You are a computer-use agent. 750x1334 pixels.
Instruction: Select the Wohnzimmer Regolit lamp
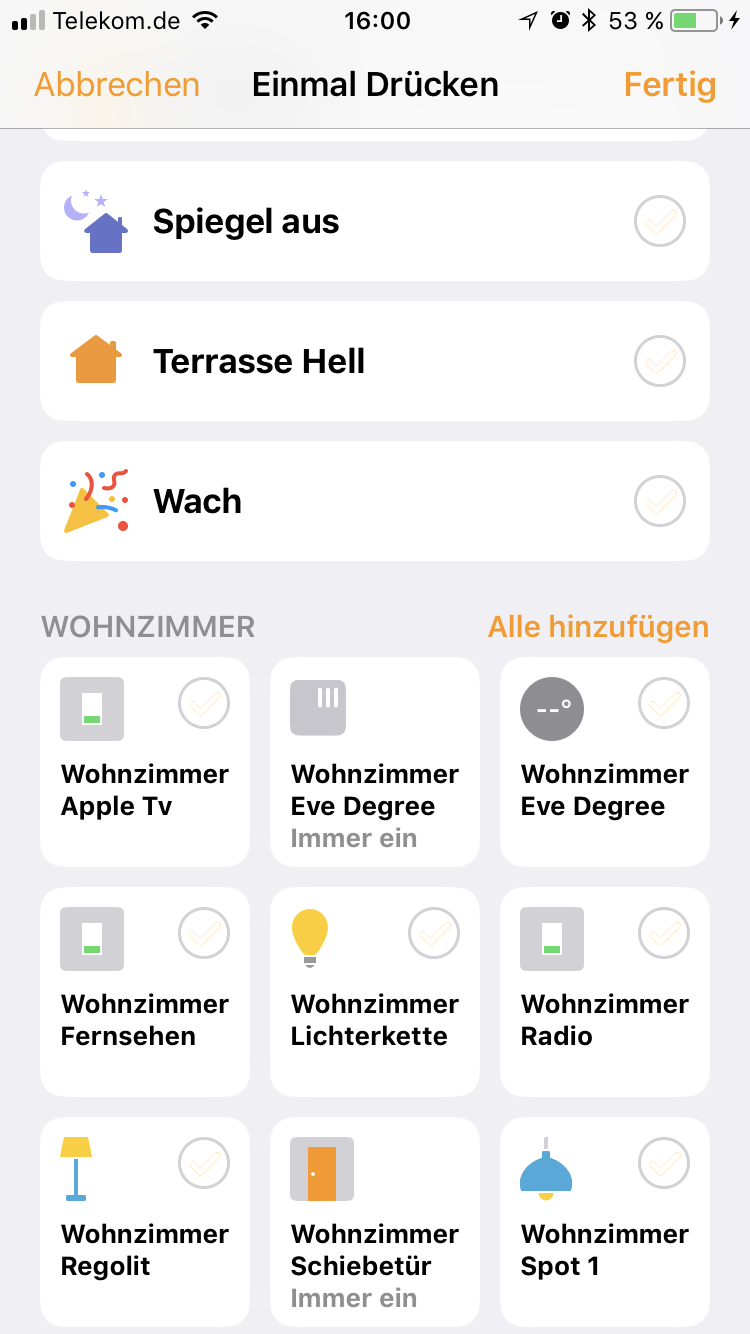pos(145,1221)
